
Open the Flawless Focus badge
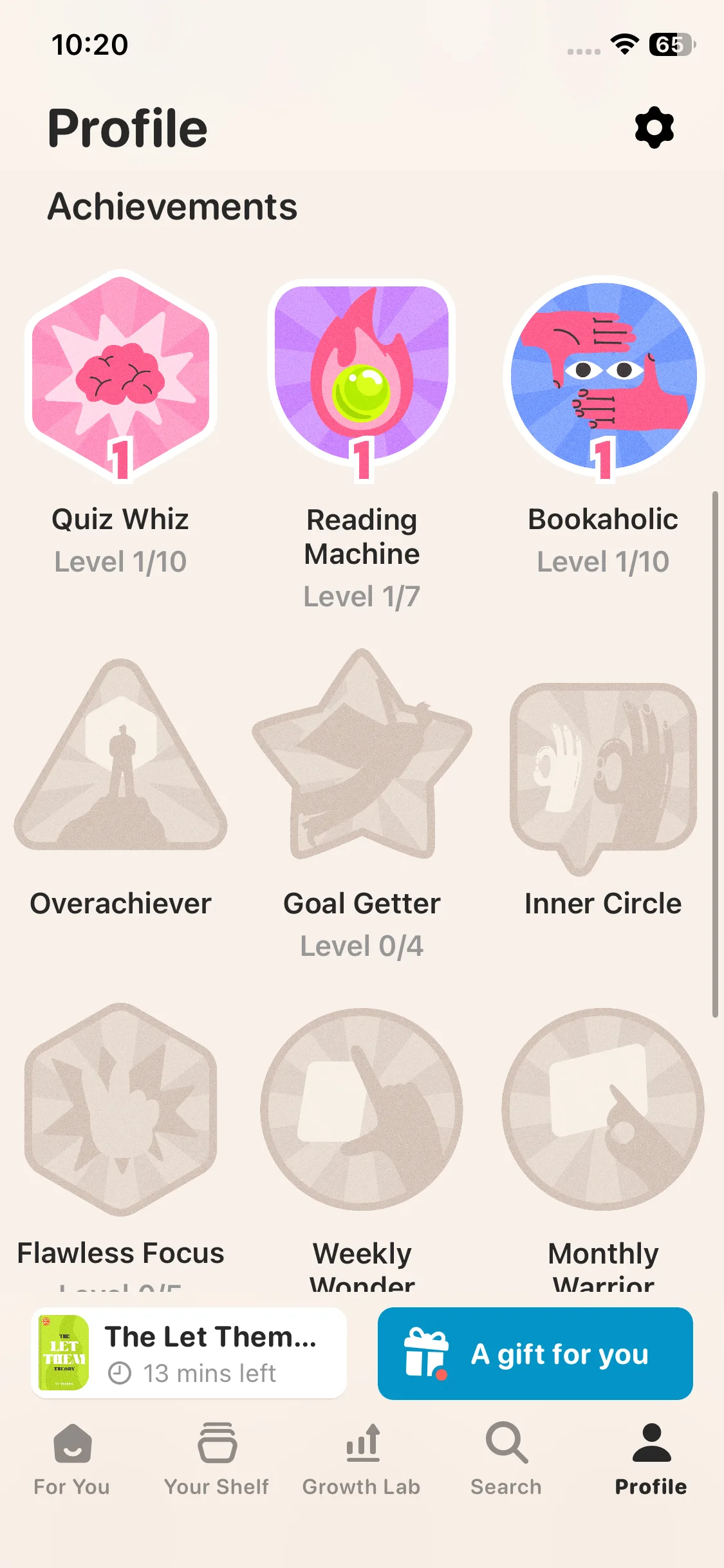coord(120,1110)
